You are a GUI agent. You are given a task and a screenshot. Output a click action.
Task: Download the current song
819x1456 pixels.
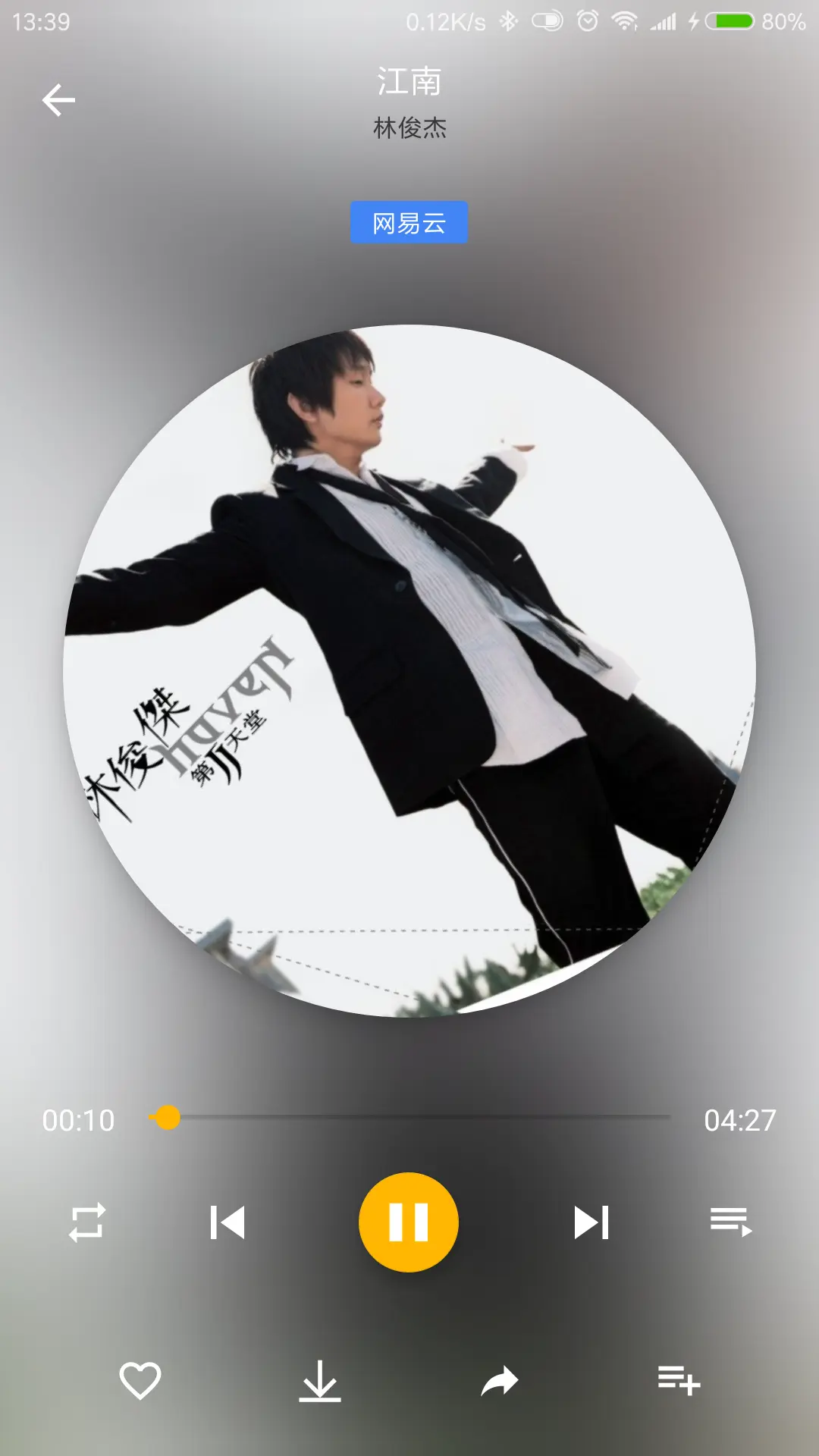click(x=320, y=1381)
